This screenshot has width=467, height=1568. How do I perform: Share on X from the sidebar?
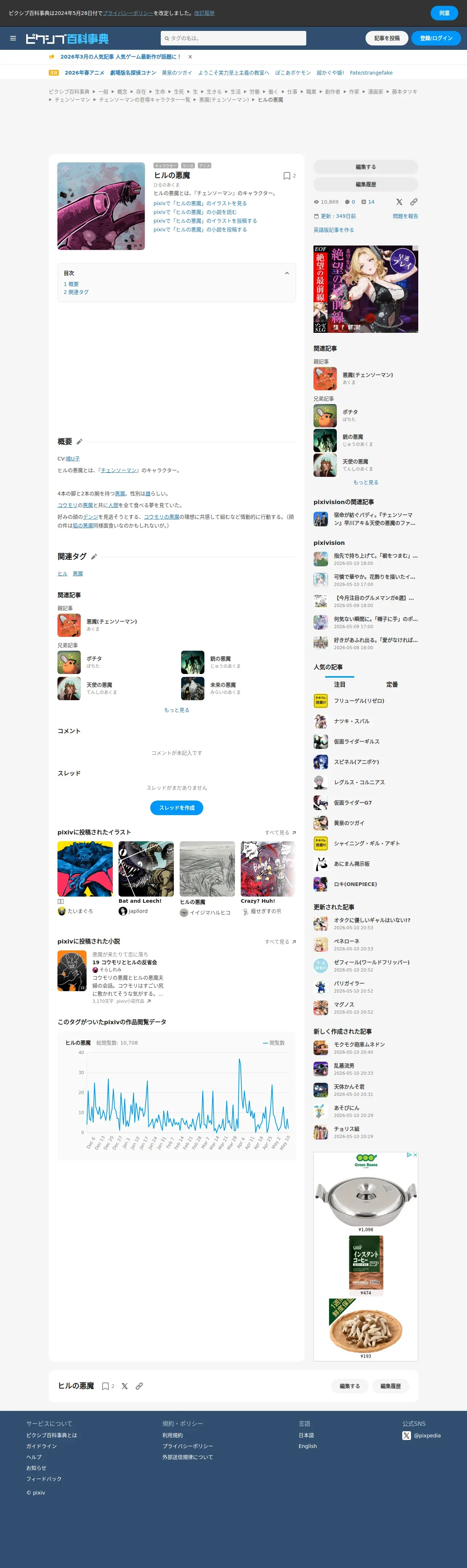(399, 202)
